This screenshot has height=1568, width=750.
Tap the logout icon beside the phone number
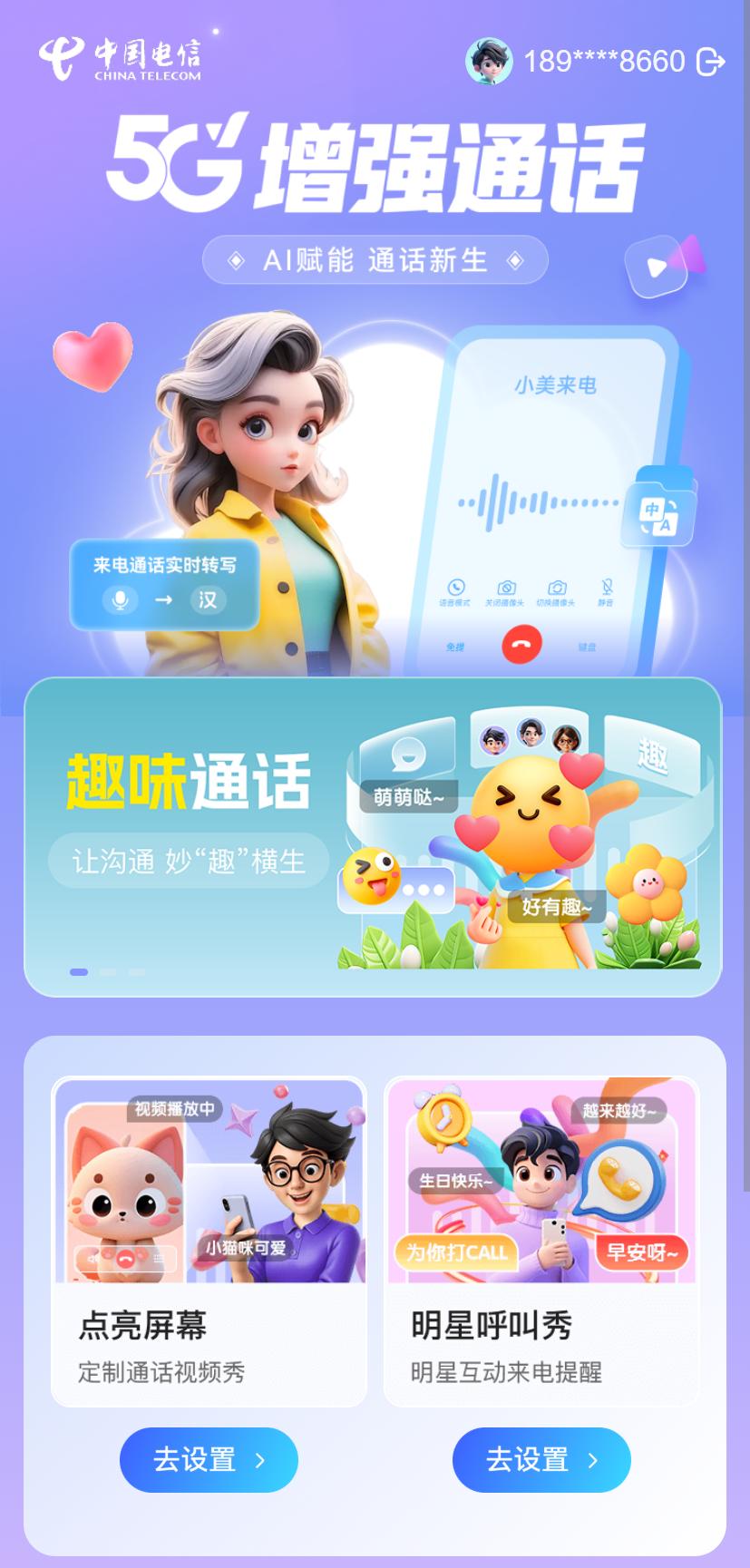[710, 62]
